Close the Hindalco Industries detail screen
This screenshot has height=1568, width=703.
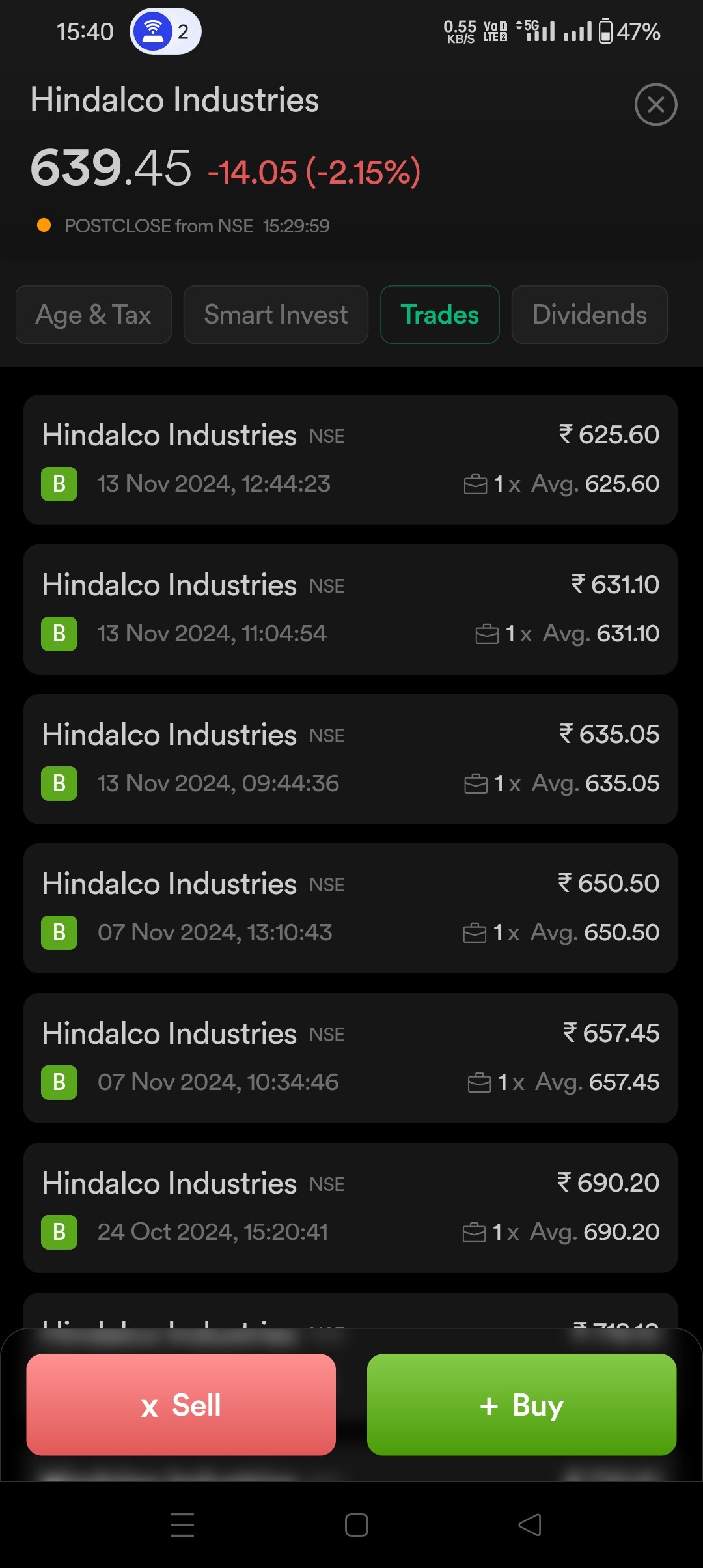pyautogui.click(x=655, y=104)
